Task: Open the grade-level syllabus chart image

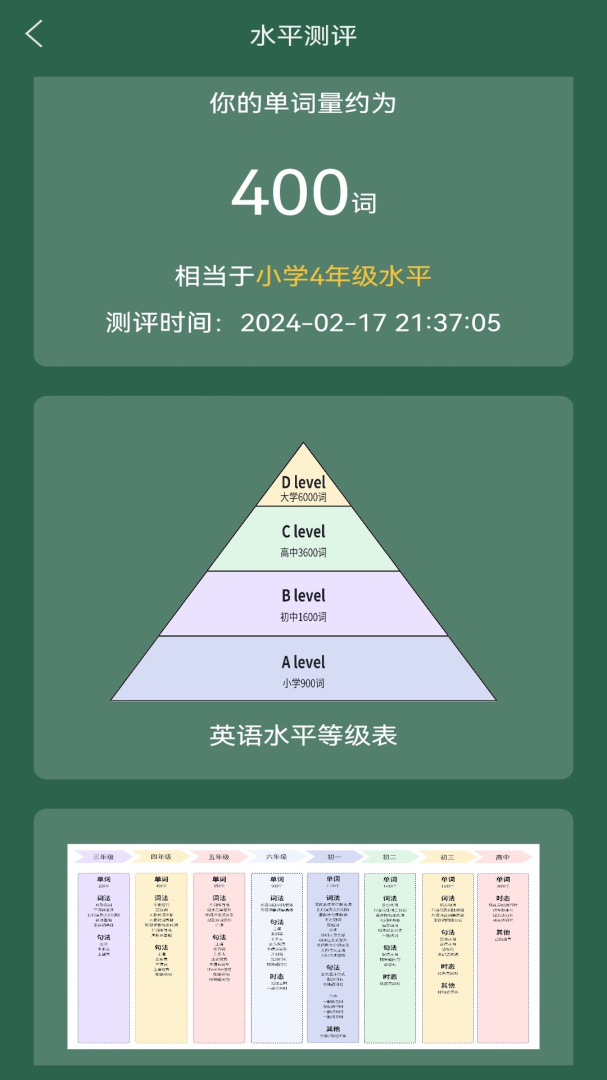Action: pos(303,945)
